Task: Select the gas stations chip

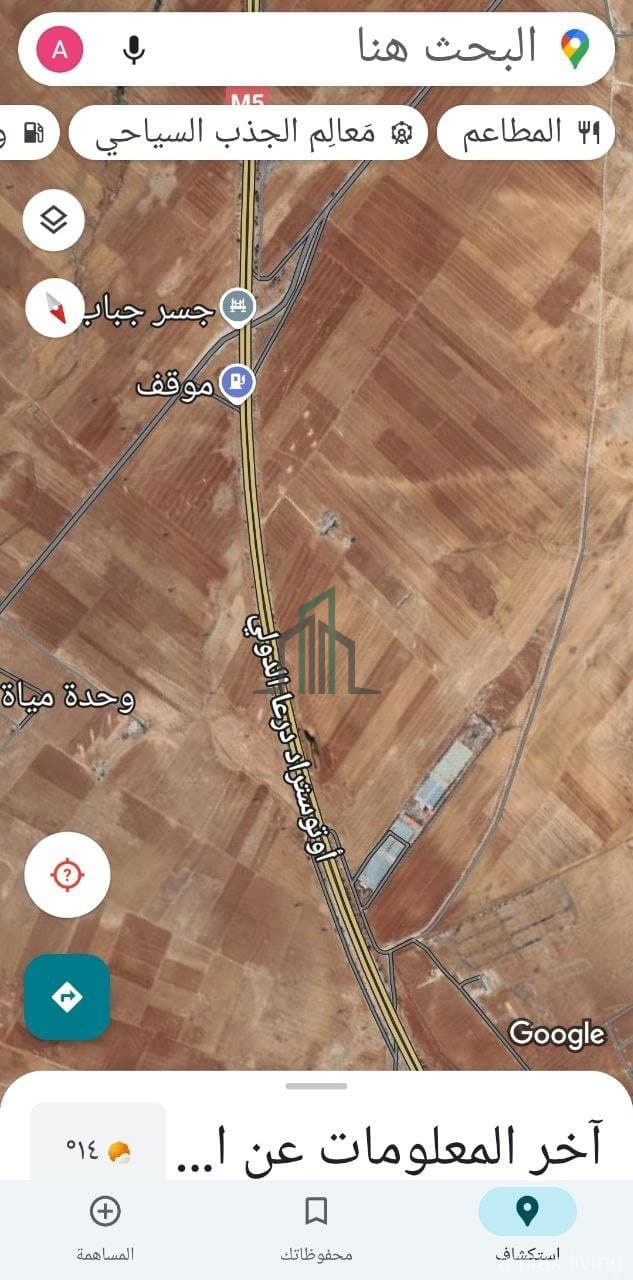Action: coord(30,133)
